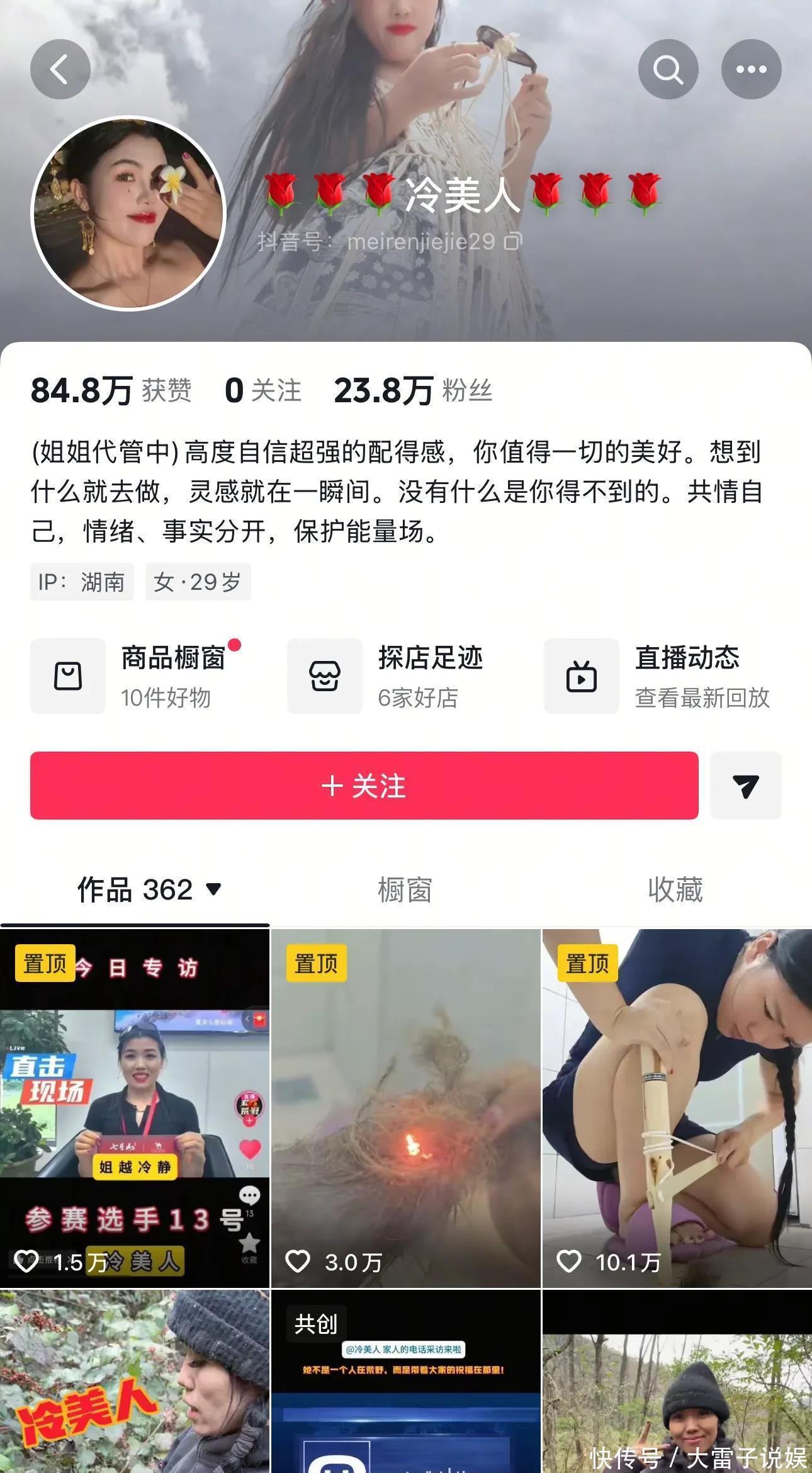Screen dimensions: 812x1473
Task: Play pinned video with 3.0万 likes
Action: [x=405, y=1108]
